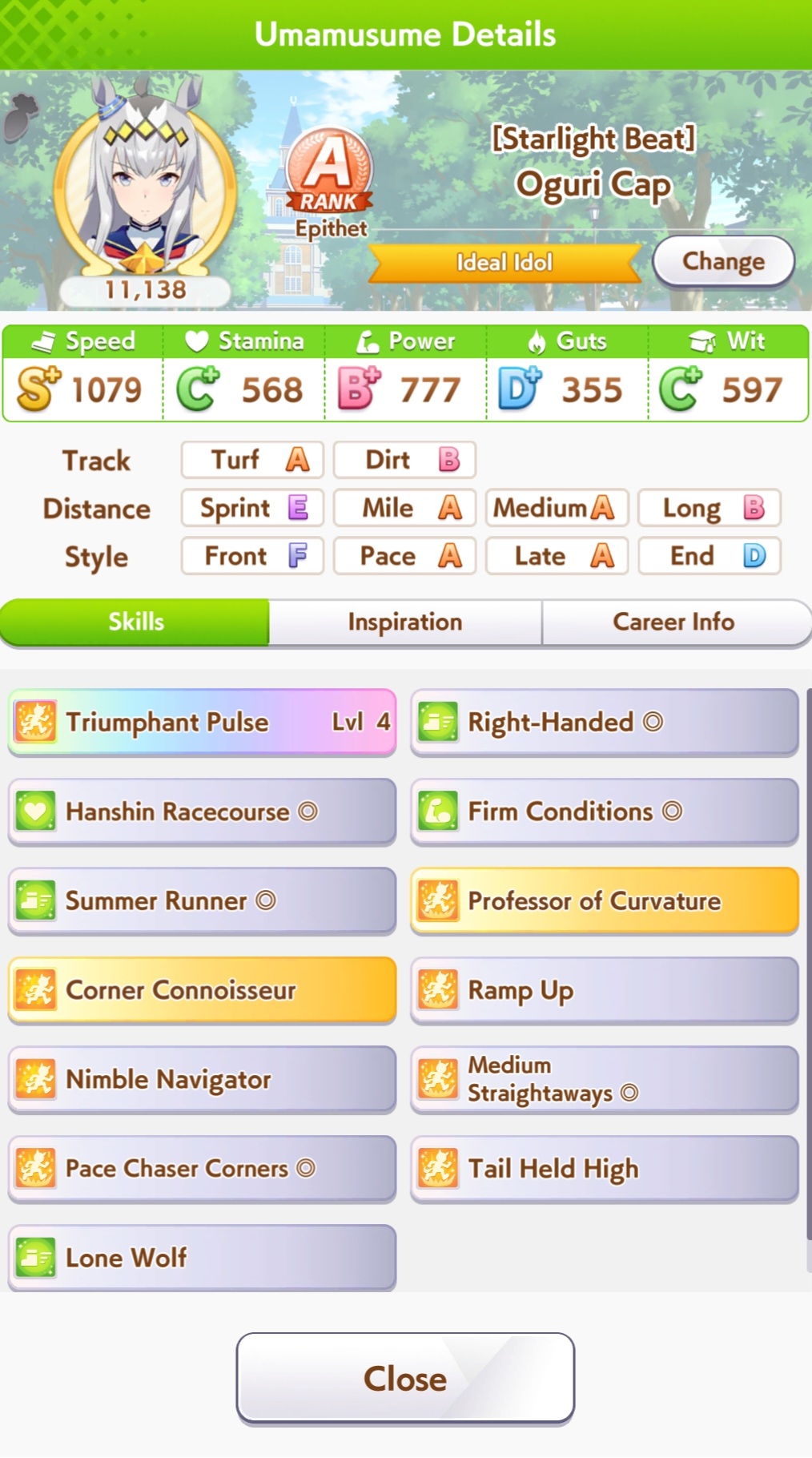Tap the Hanshin Racecourse skill
This screenshot has height=1458, width=812.
(x=203, y=812)
